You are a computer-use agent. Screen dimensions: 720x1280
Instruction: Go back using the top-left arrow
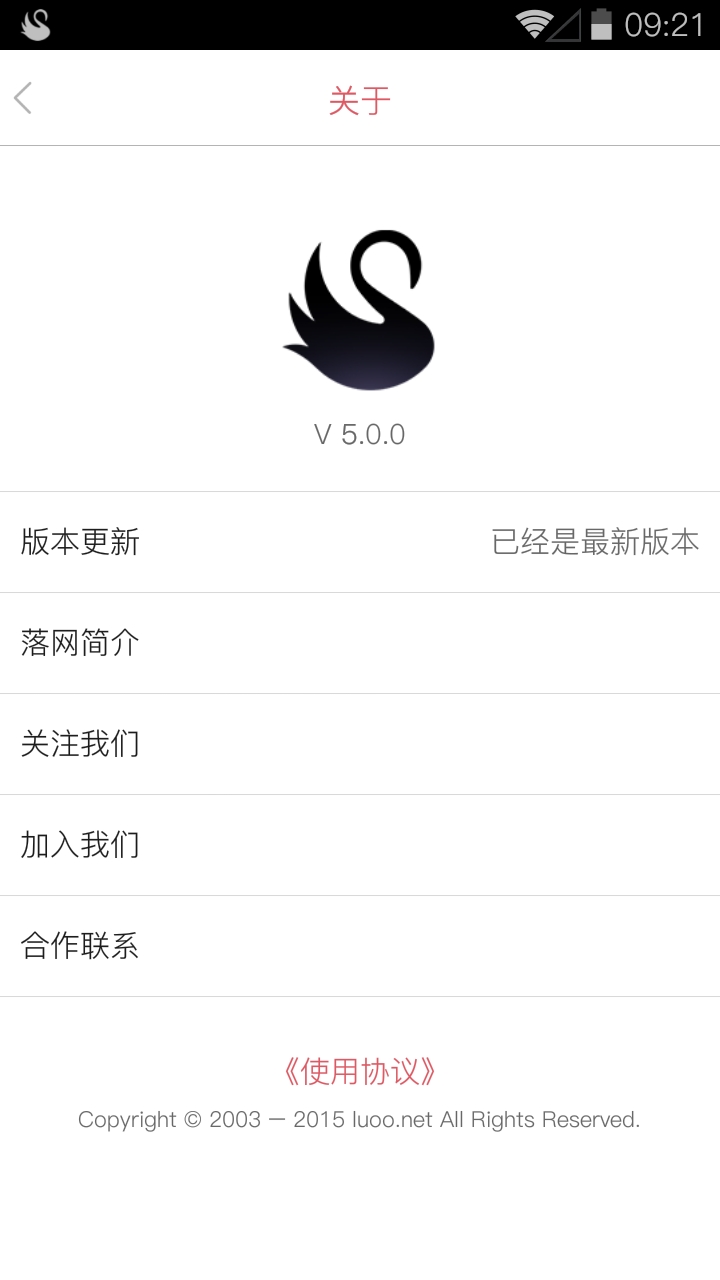point(24,98)
